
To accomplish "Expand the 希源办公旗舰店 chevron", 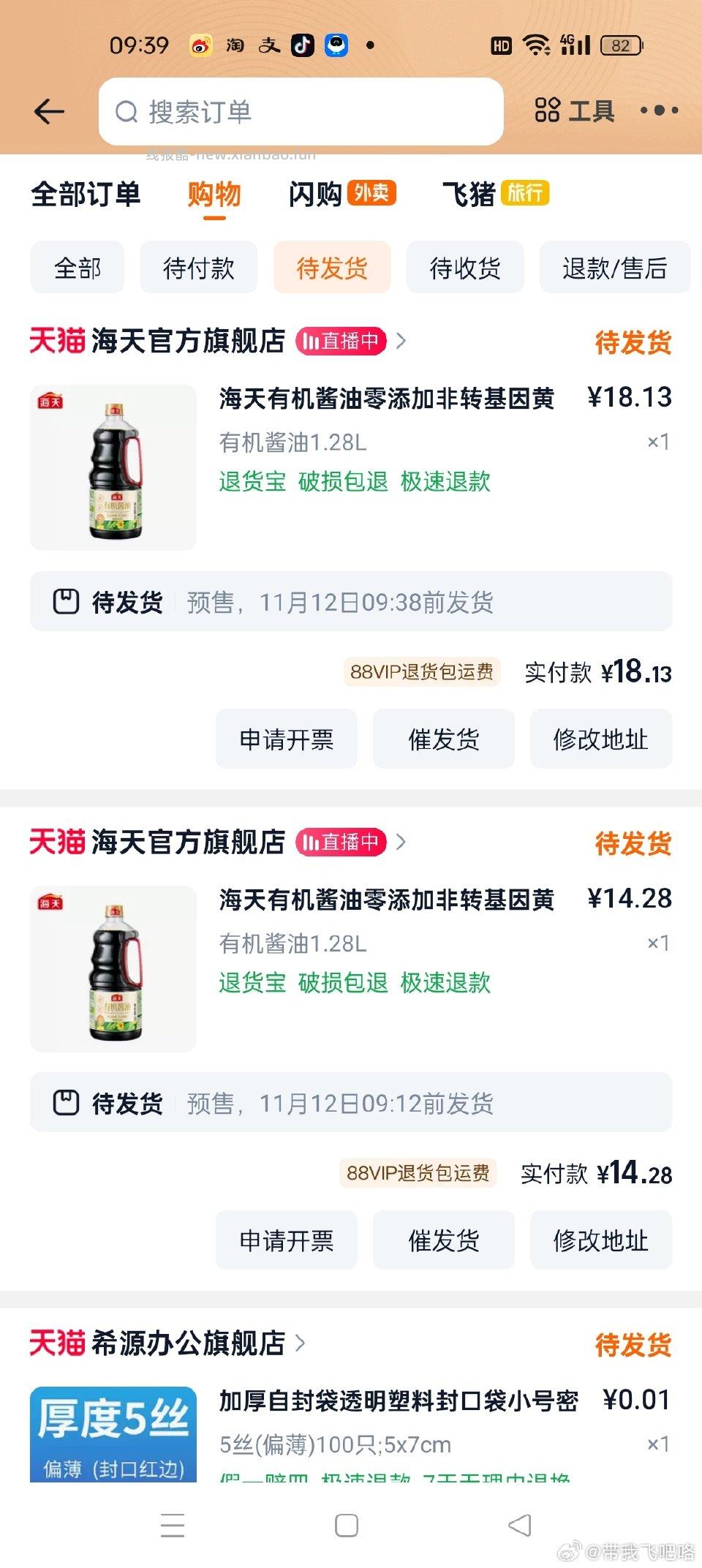I will [x=301, y=1345].
